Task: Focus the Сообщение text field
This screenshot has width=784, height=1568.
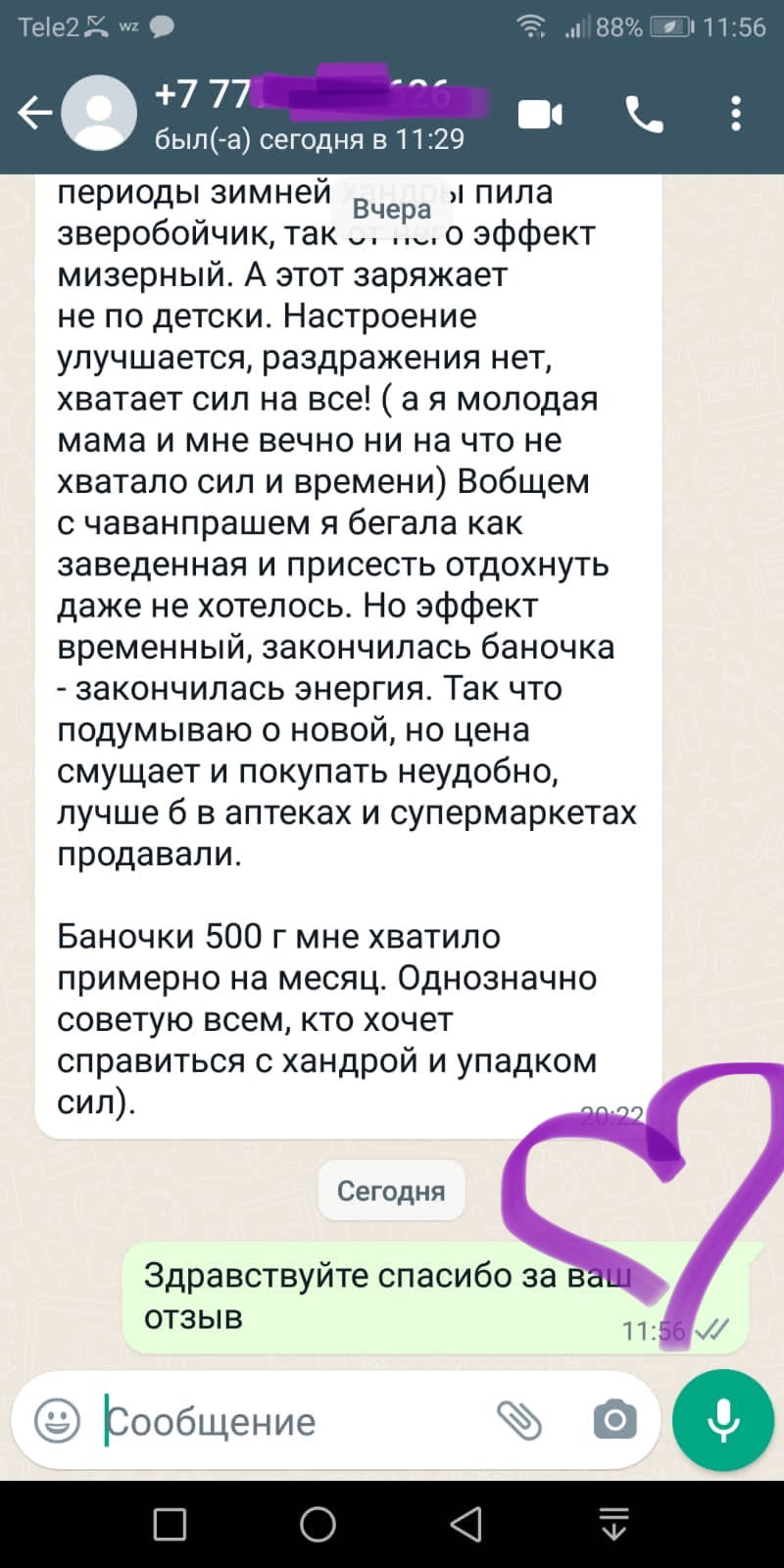Action: pos(294,1421)
